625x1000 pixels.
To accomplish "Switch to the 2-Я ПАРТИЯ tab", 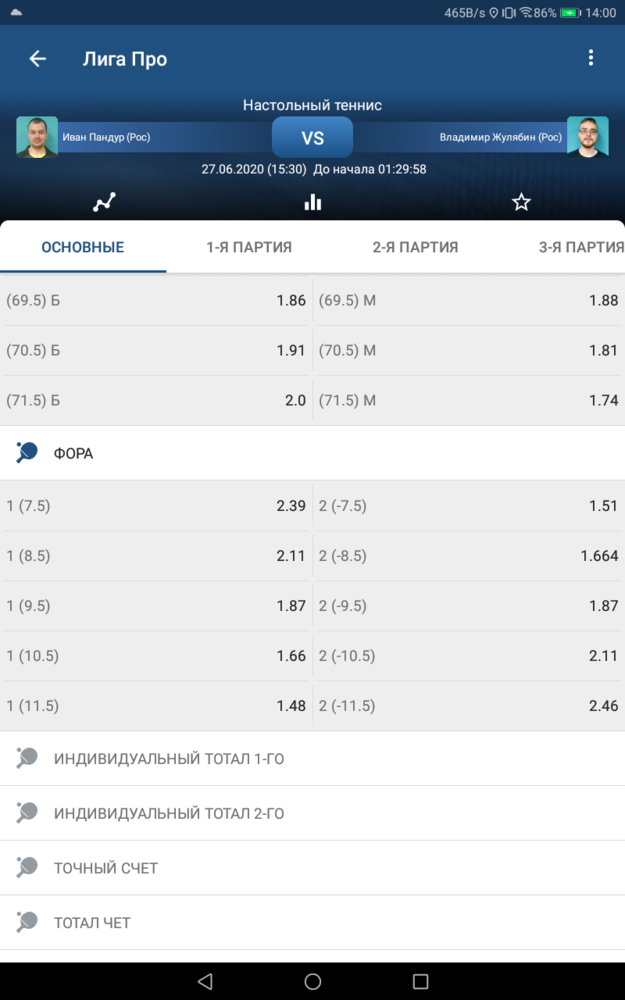I will [x=415, y=247].
